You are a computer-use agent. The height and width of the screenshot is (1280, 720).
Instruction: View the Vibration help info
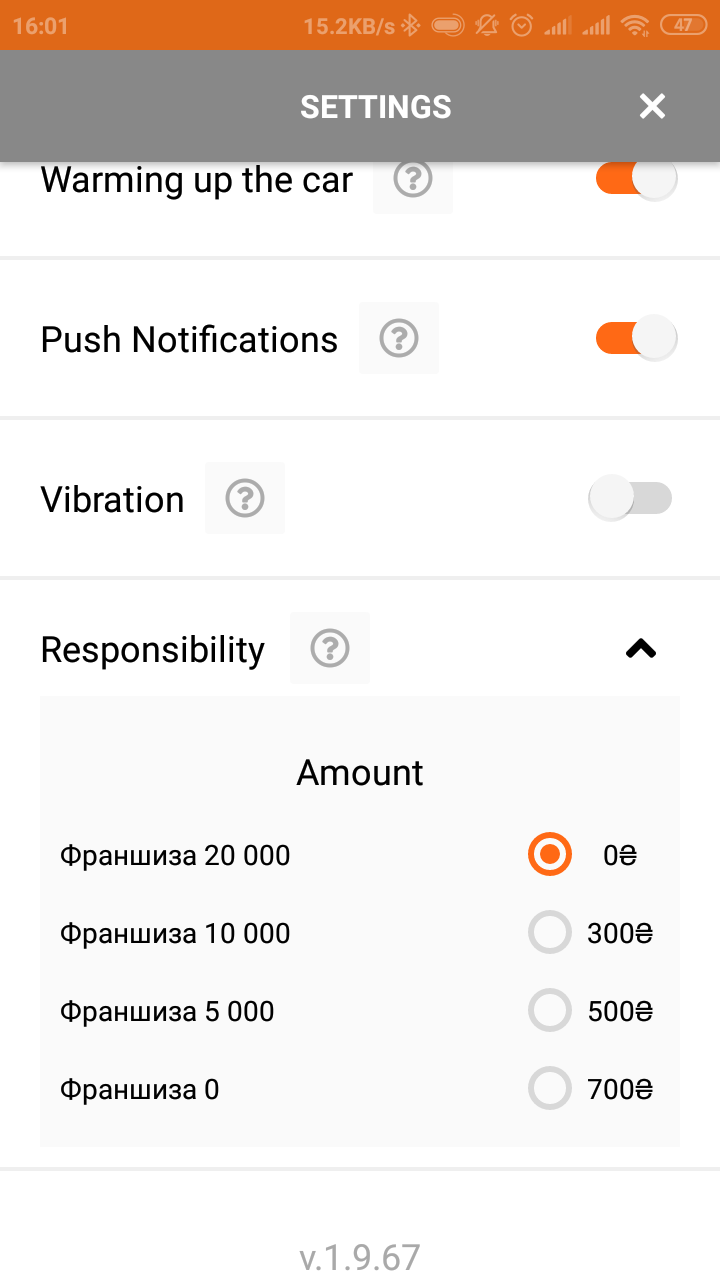(245, 498)
